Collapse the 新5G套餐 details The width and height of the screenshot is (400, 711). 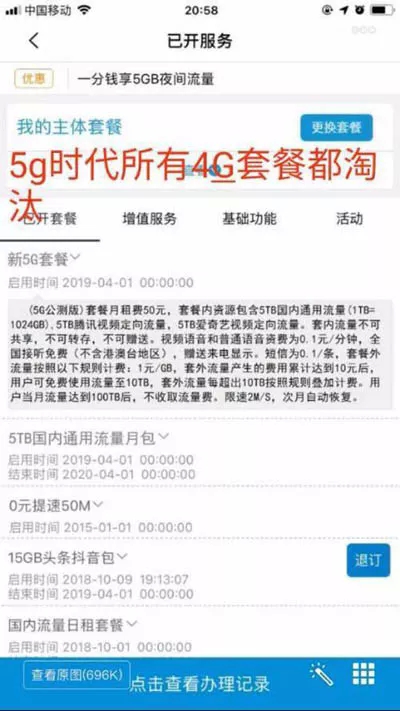click(x=44, y=259)
